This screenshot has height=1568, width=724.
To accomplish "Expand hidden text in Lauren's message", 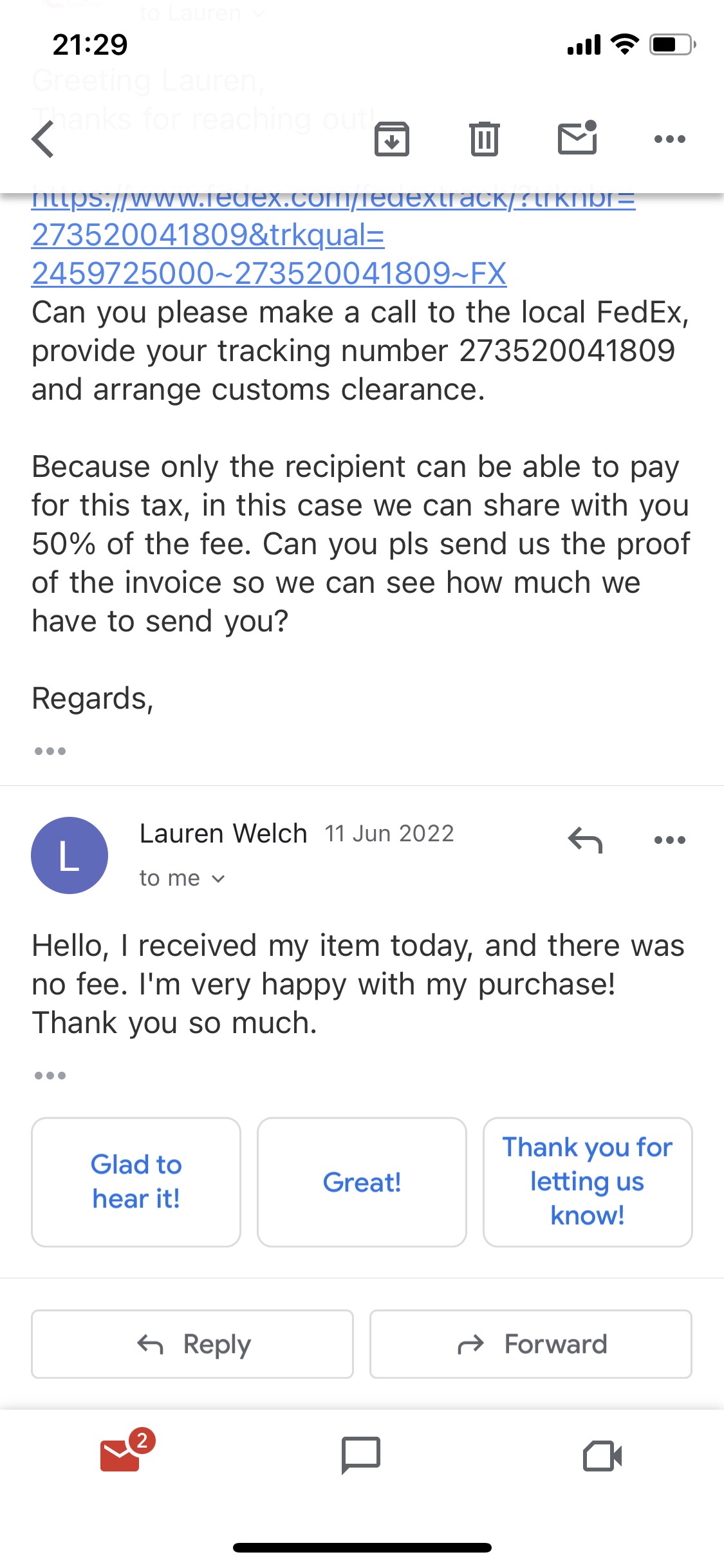I will pos(50,1076).
